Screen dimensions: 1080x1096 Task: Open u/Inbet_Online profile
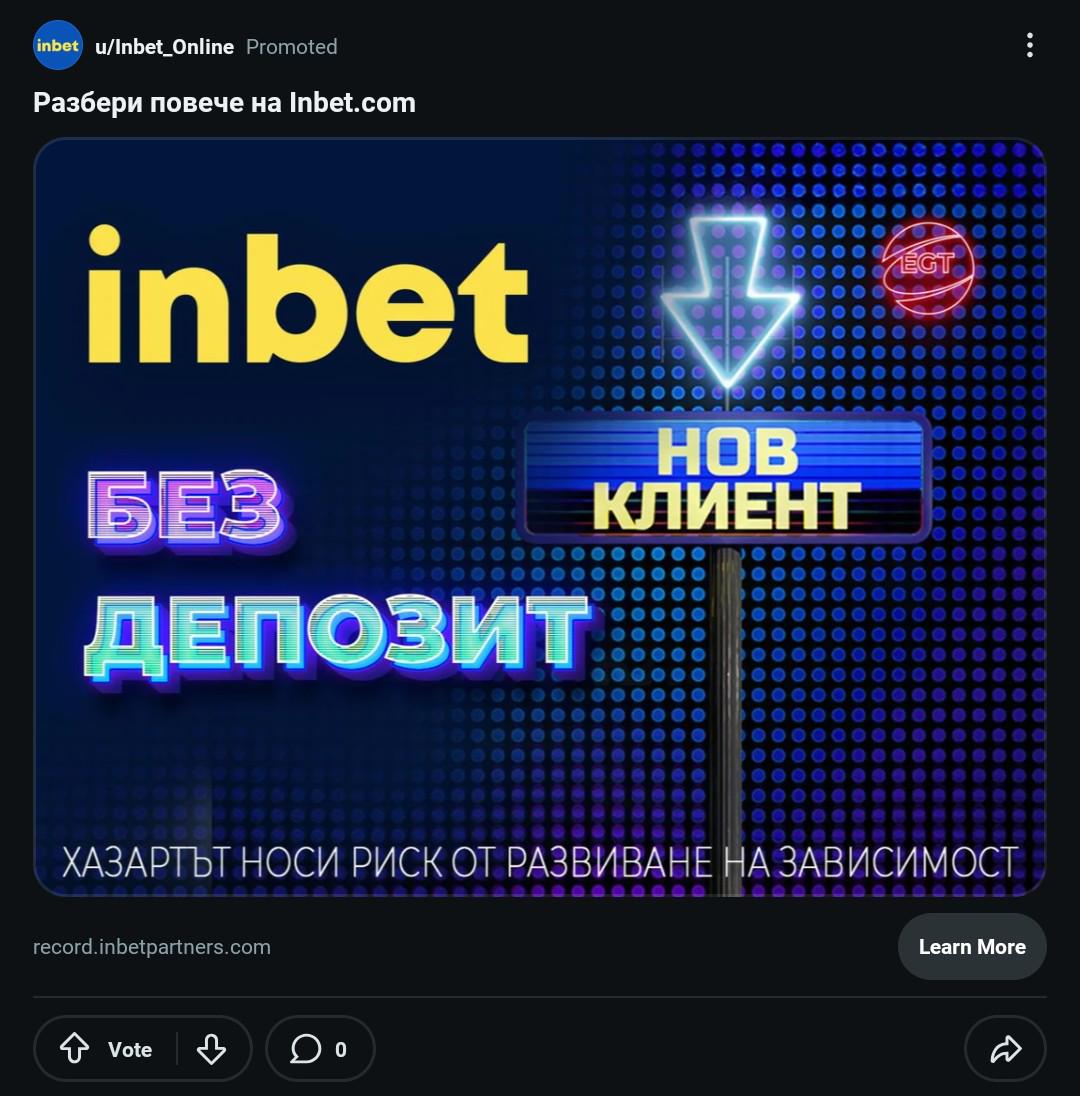pyautogui.click(x=164, y=47)
